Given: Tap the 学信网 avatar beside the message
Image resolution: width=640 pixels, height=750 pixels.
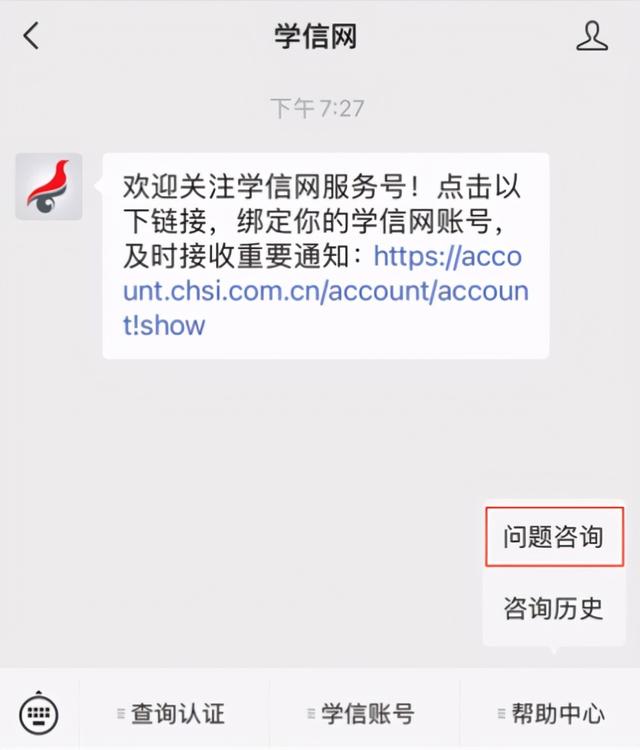Looking at the screenshot, I should click(49, 187).
